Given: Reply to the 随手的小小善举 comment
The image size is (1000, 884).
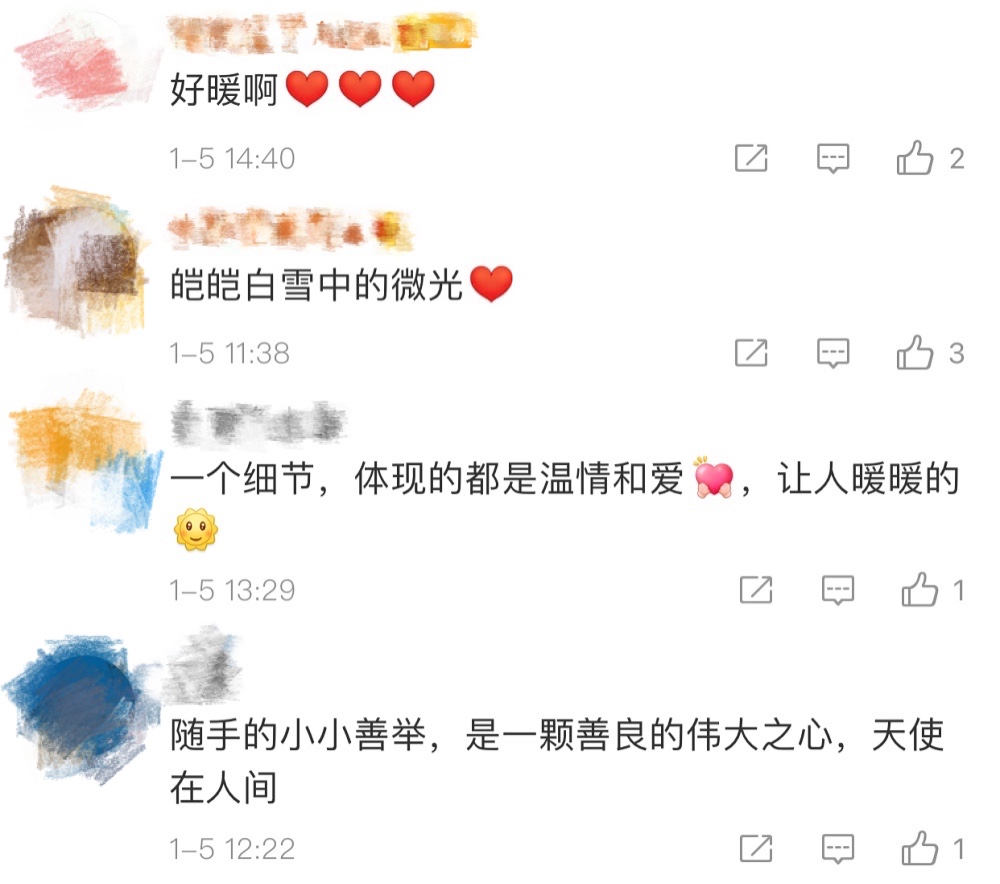Looking at the screenshot, I should click(x=838, y=849).
